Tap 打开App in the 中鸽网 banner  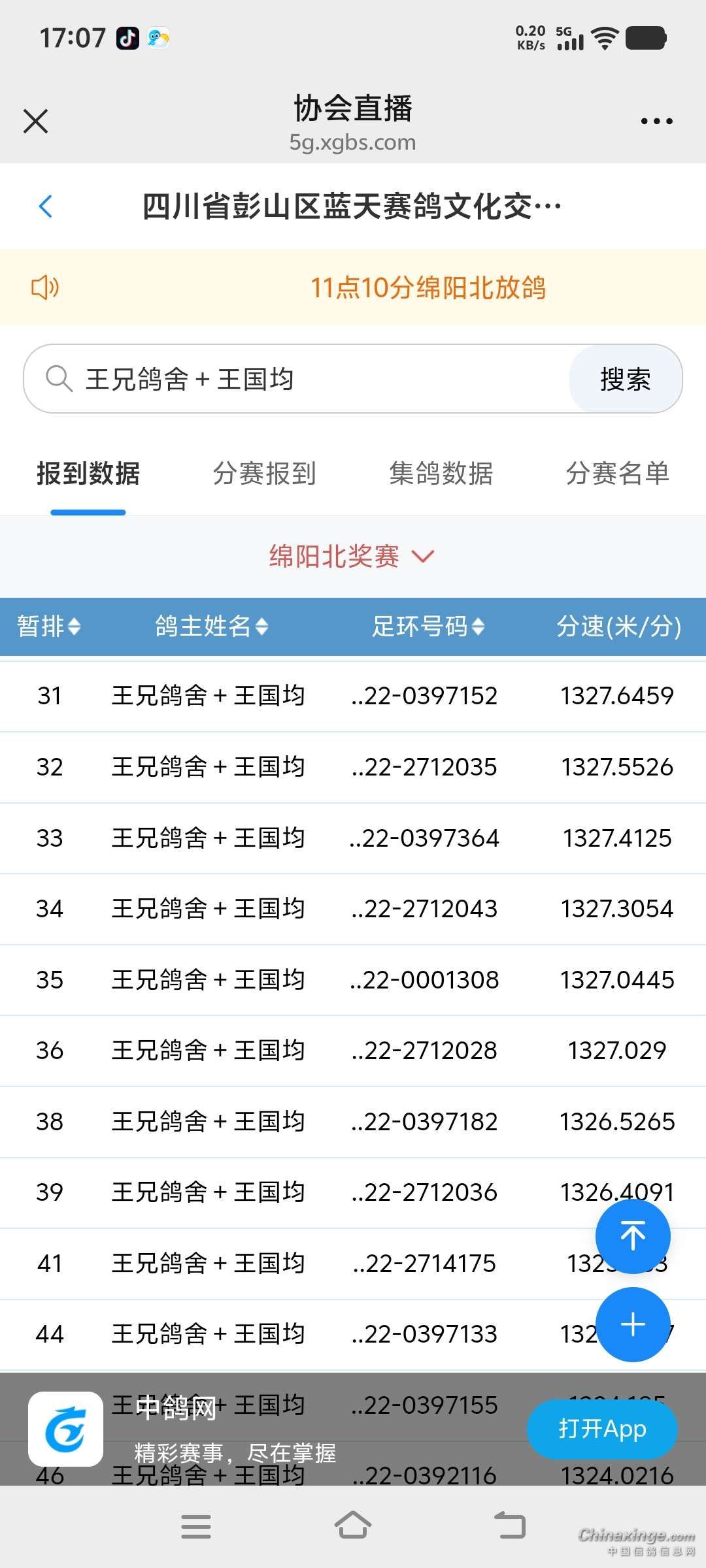click(x=602, y=1429)
